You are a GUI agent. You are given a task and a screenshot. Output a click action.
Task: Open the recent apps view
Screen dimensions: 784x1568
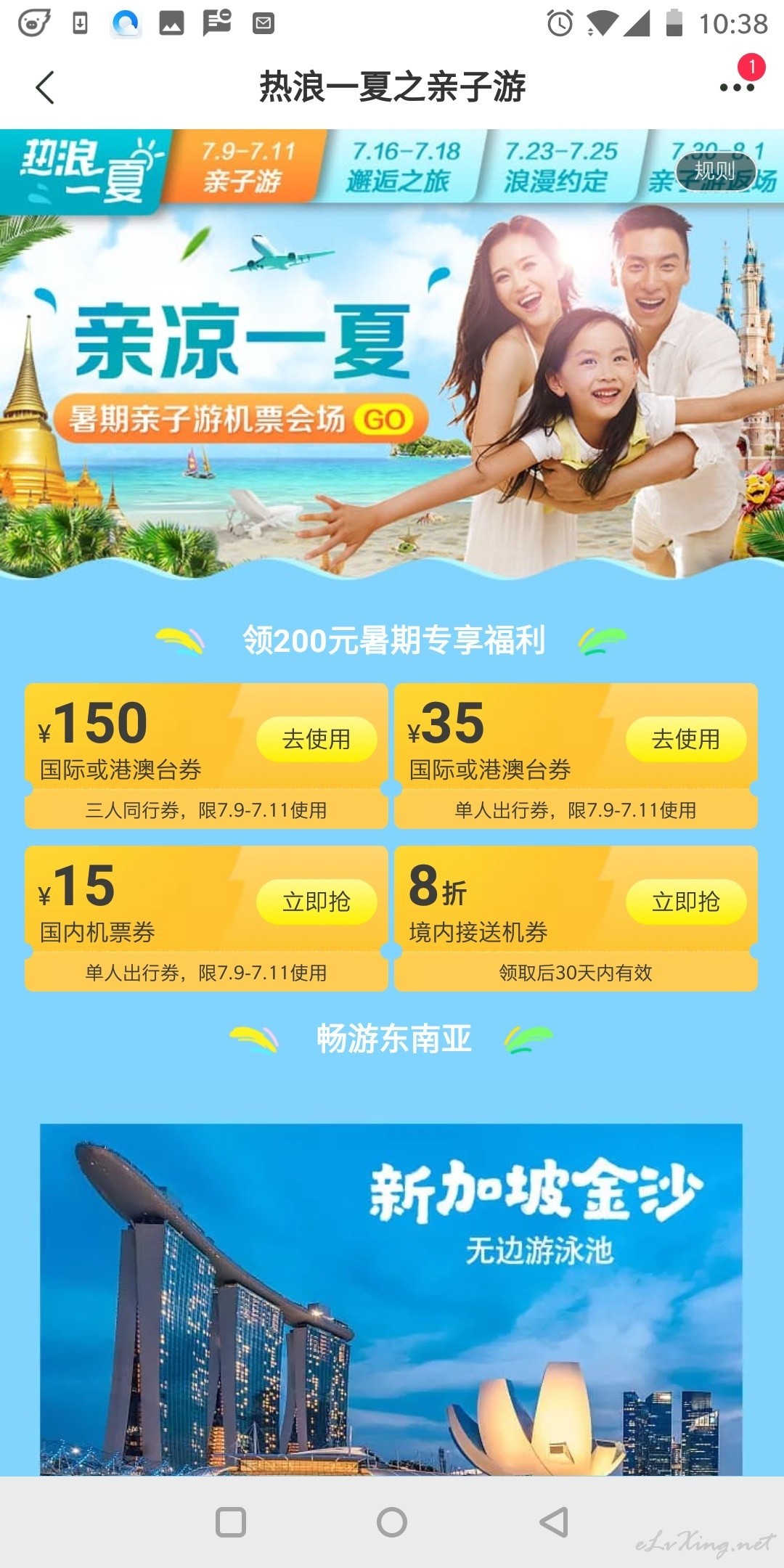pyautogui.click(x=231, y=1522)
